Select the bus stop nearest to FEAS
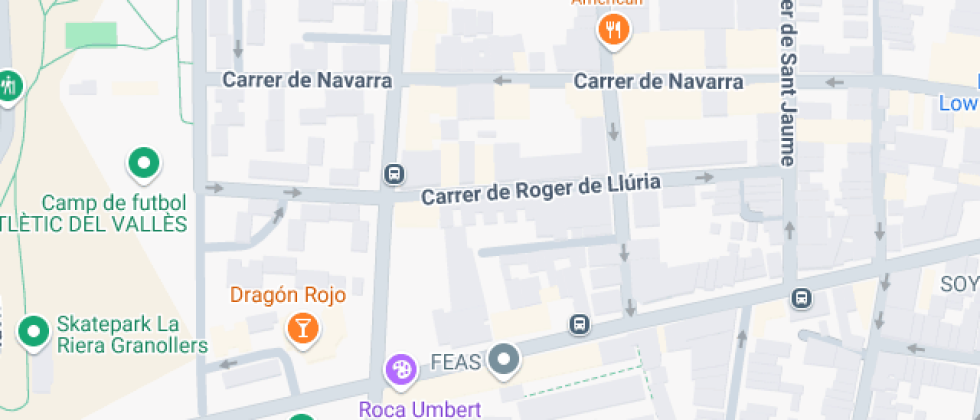This screenshot has width=980, height=420. 579,324
